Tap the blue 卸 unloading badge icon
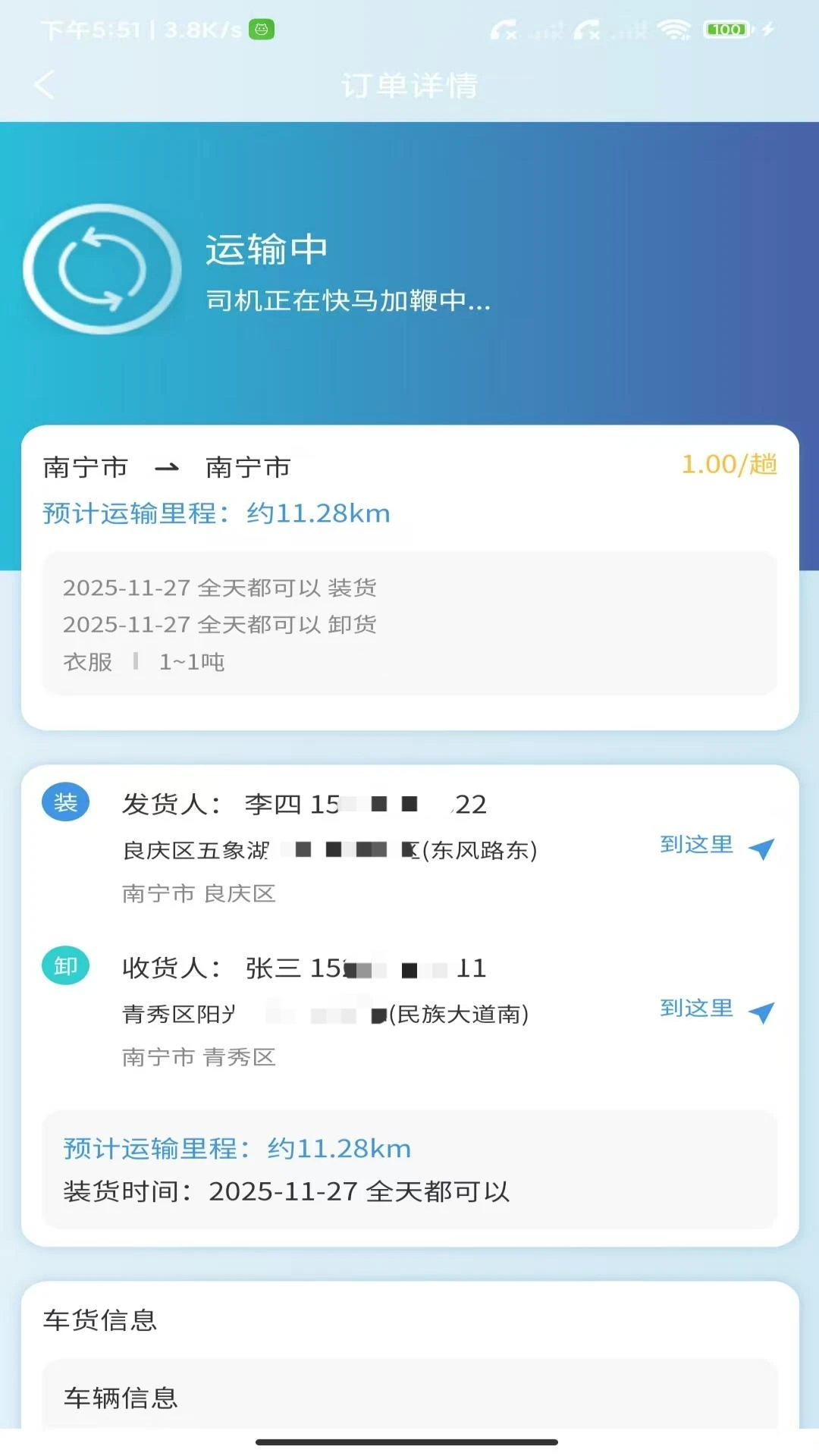Screen dimensions: 819x1456 click(x=65, y=966)
